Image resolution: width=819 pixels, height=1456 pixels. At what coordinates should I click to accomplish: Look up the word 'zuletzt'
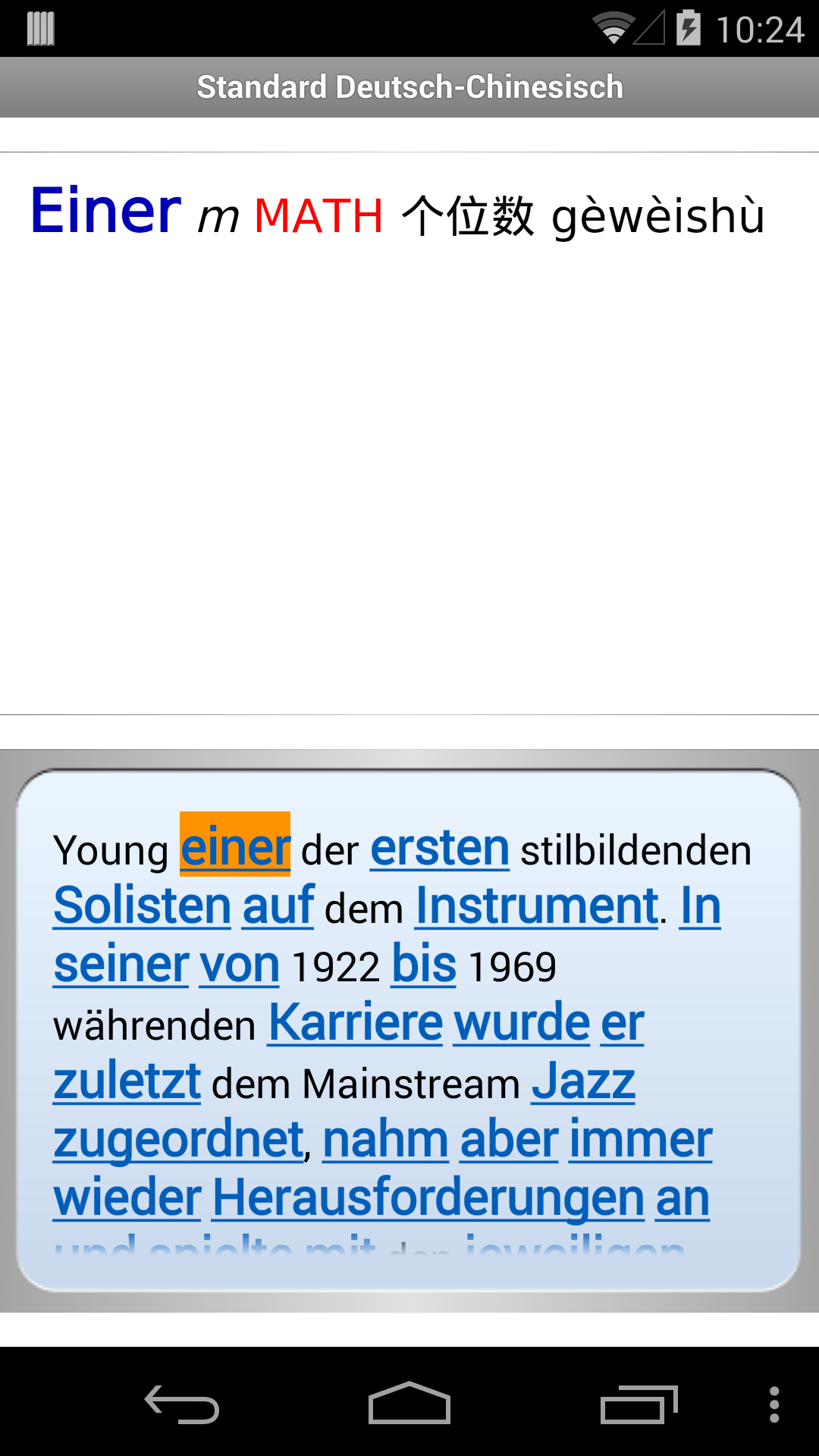point(127,1081)
